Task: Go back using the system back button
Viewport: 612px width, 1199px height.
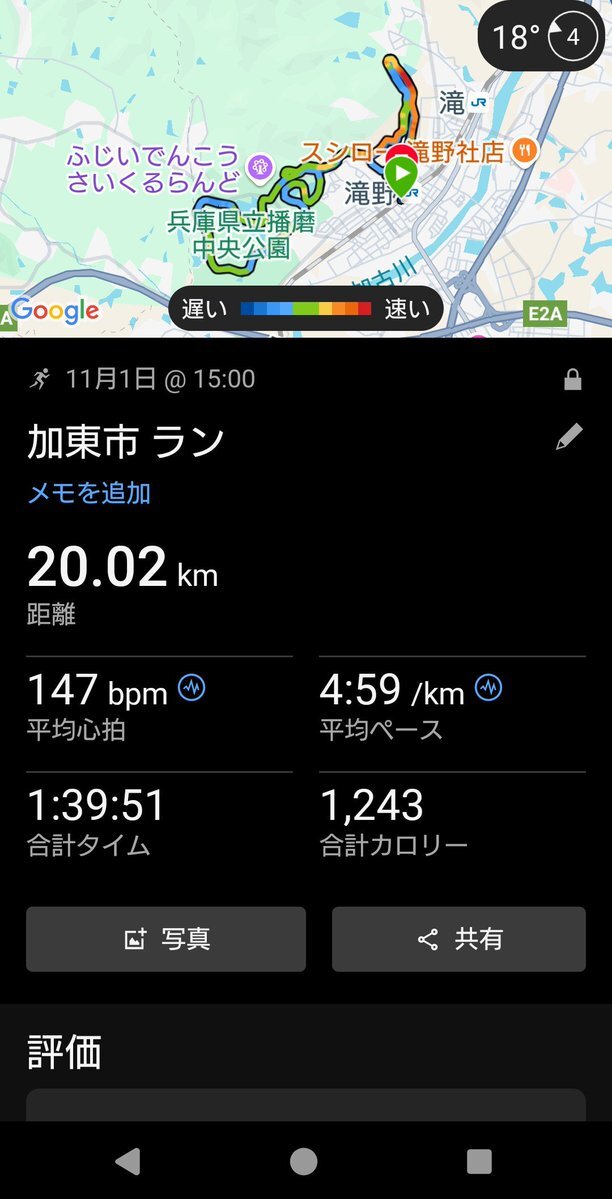Action: click(127, 1161)
